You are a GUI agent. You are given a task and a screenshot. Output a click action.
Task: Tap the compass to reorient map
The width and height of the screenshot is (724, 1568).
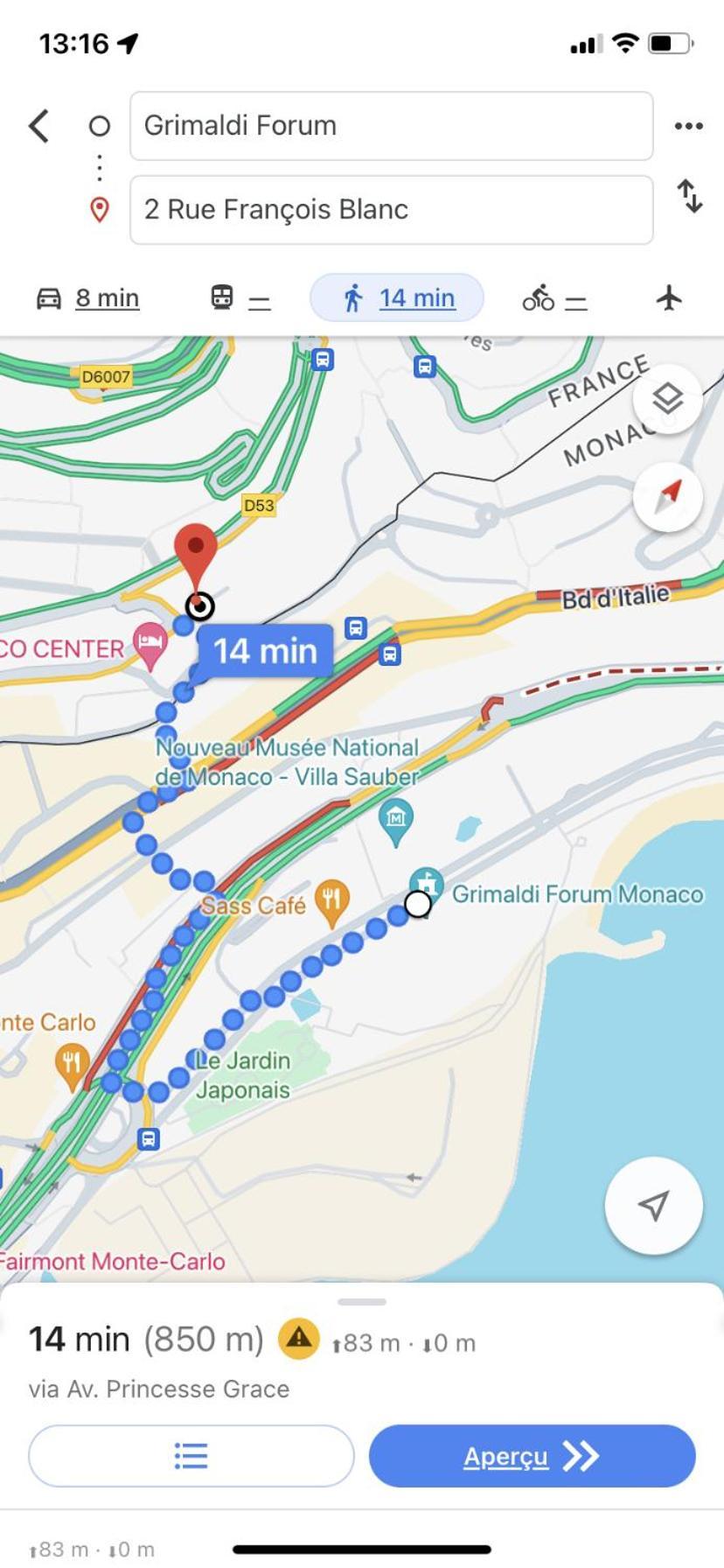[x=668, y=496]
